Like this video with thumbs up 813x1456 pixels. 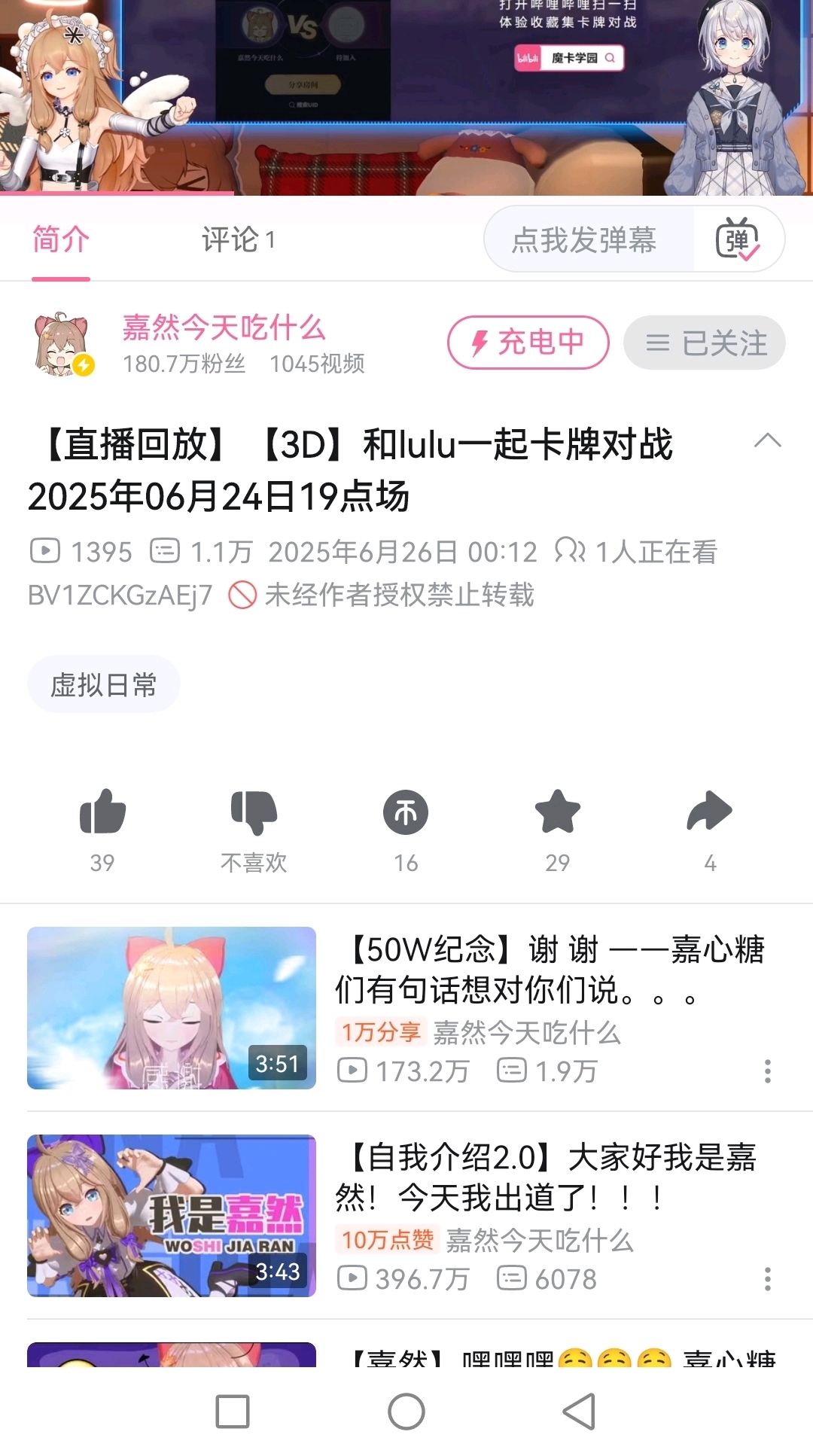pos(102,813)
